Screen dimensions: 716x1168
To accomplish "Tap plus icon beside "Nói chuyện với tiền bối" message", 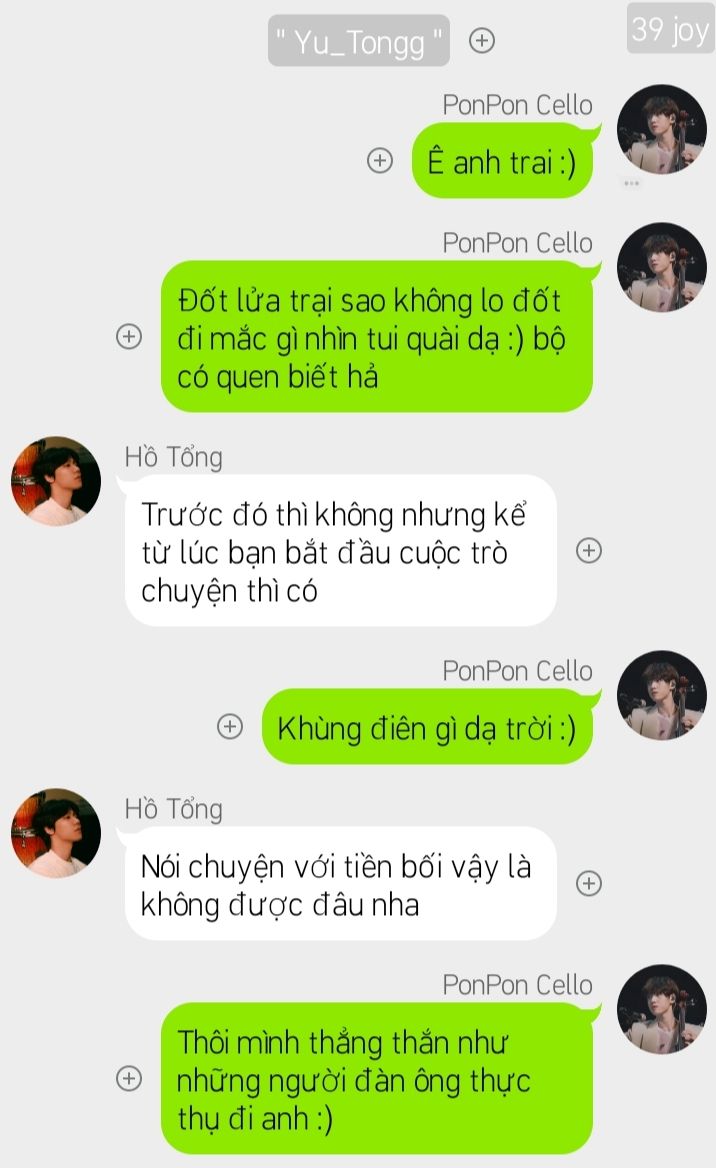I will point(589,883).
